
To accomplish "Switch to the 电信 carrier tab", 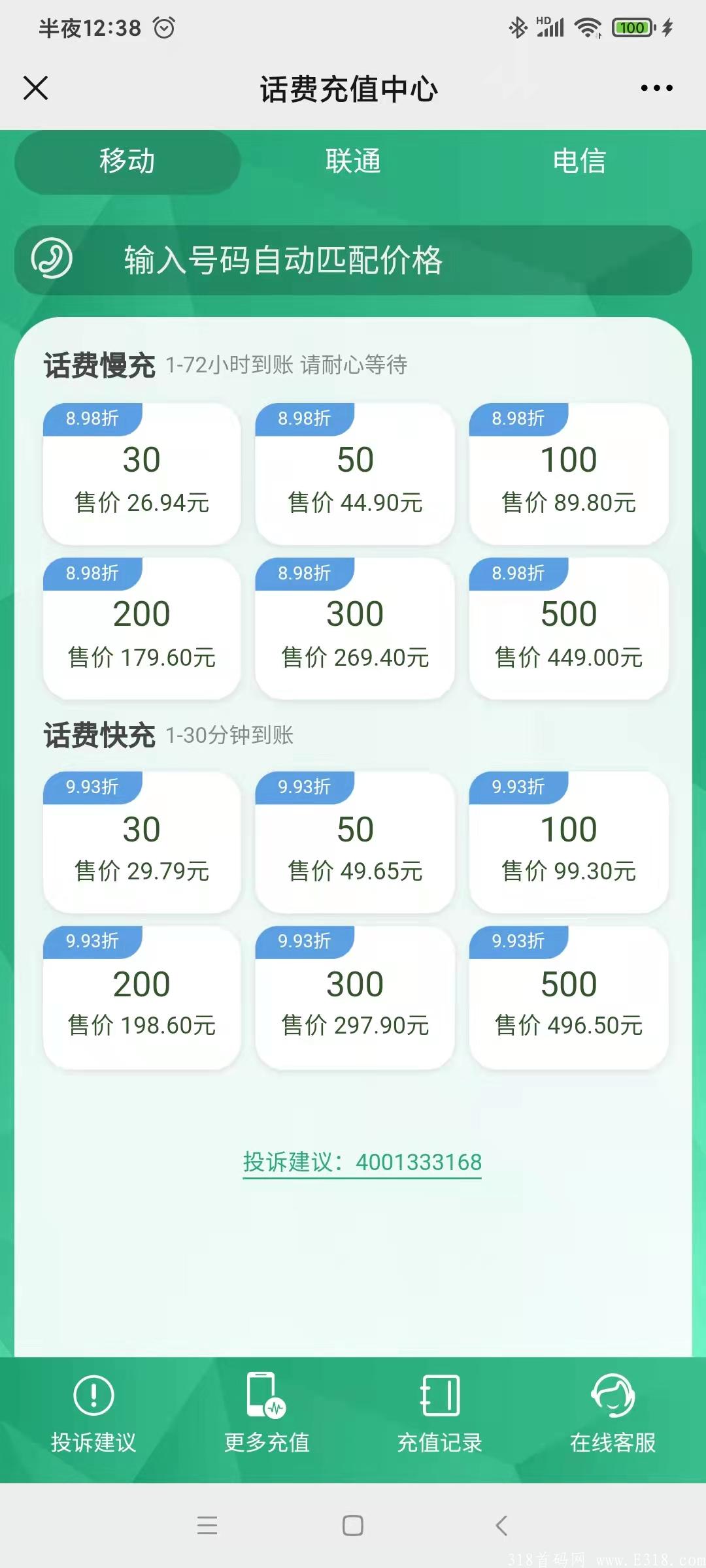I will (x=579, y=161).
